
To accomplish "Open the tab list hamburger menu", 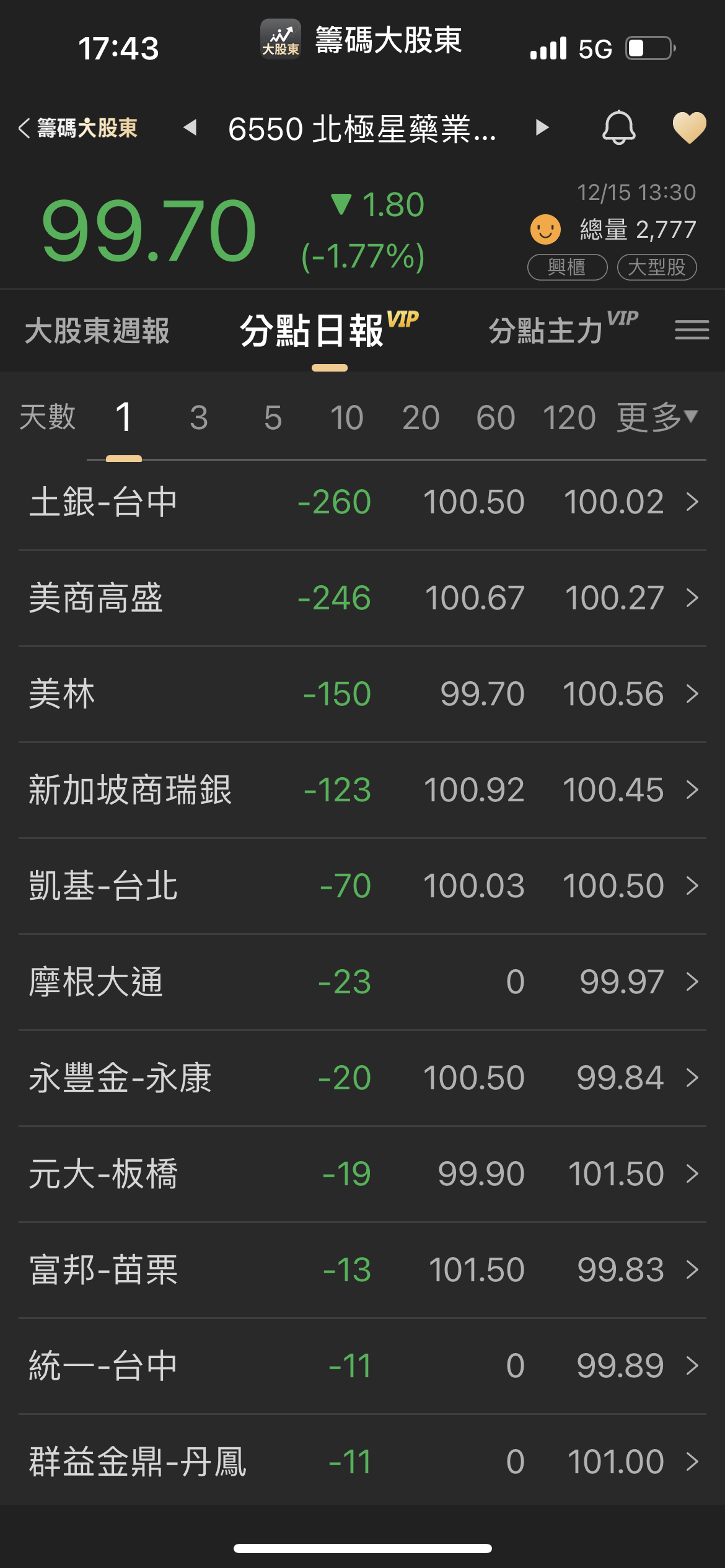I will [692, 330].
